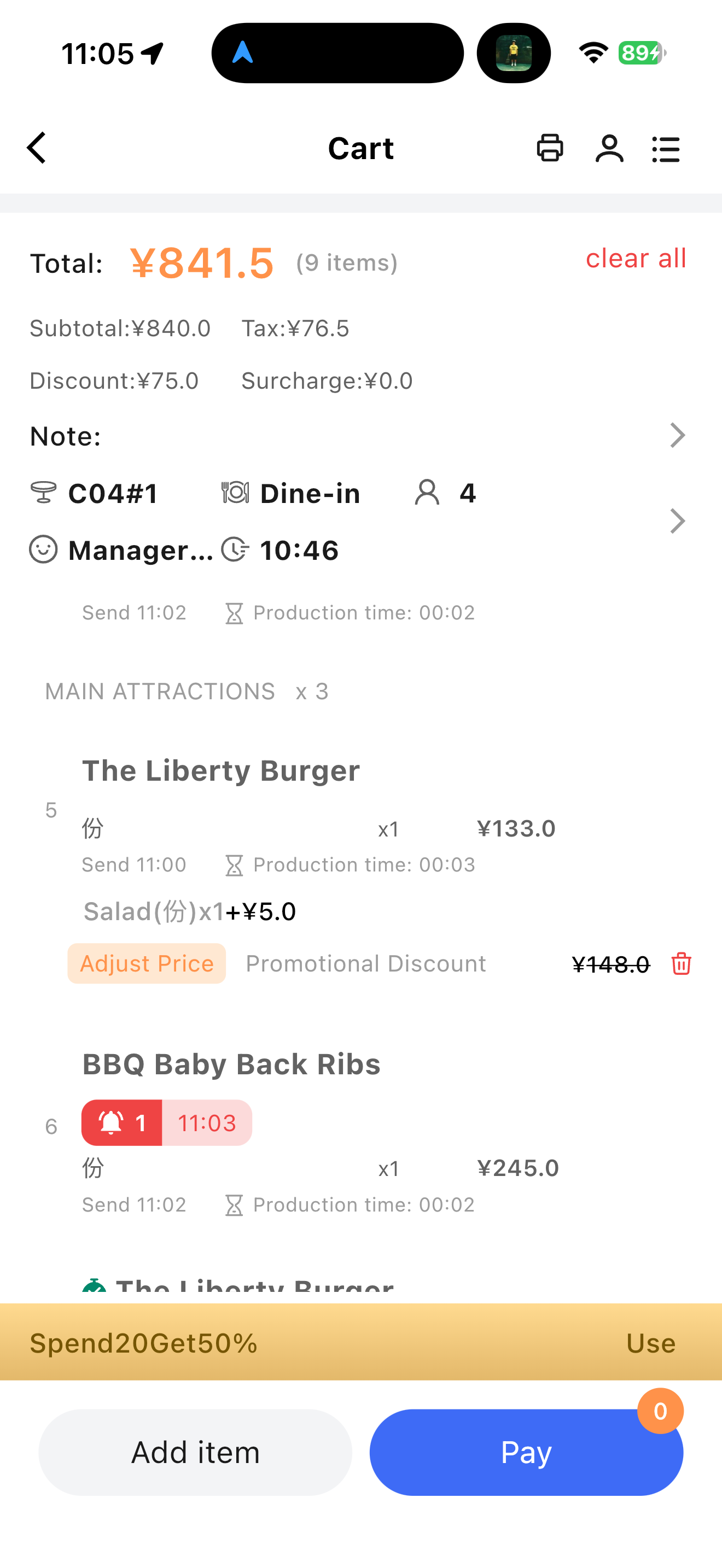Open the list menu icon

coord(665,149)
